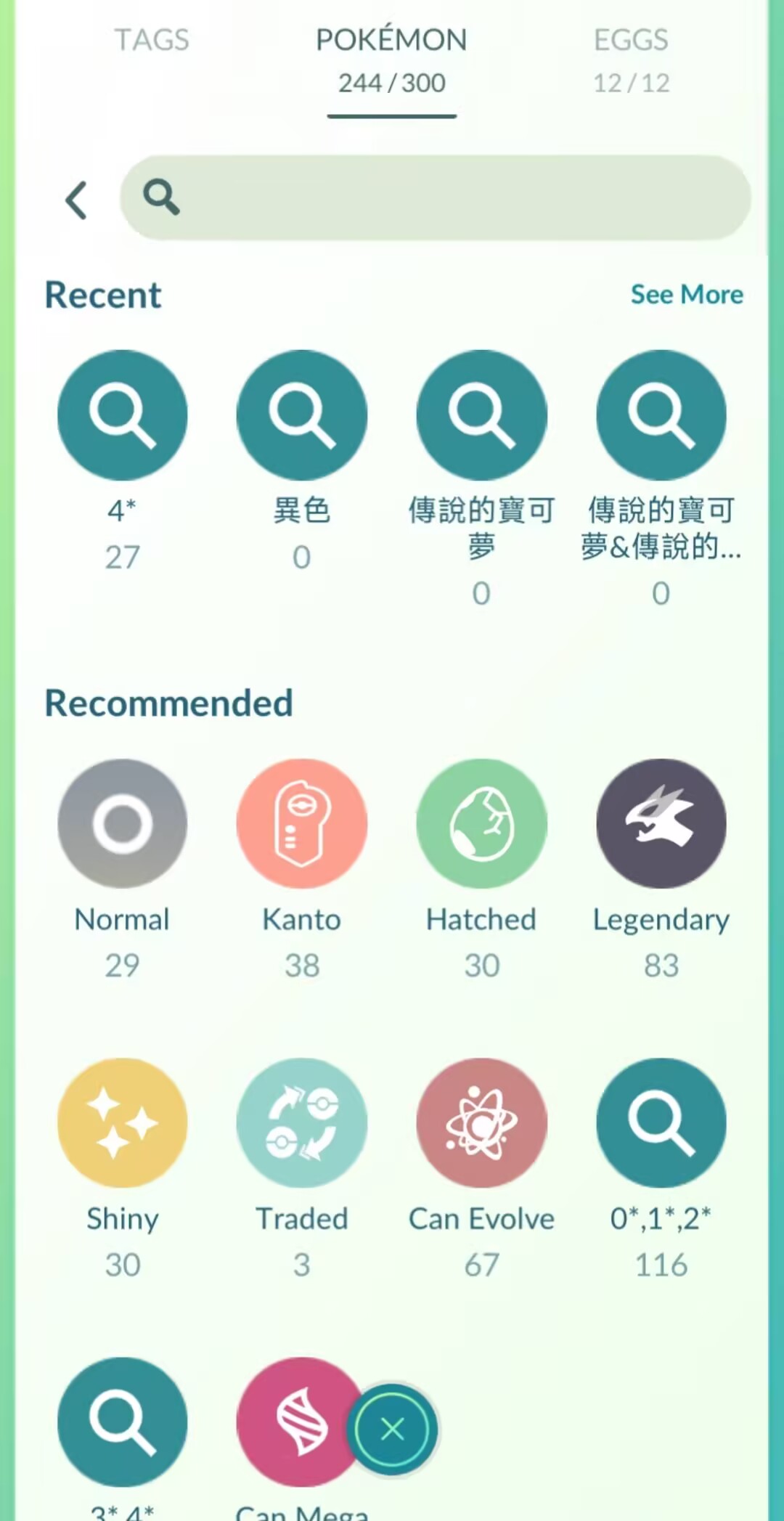Select the 0*,1*,2* search filter
The height and width of the screenshot is (1521, 784).
[661, 1122]
